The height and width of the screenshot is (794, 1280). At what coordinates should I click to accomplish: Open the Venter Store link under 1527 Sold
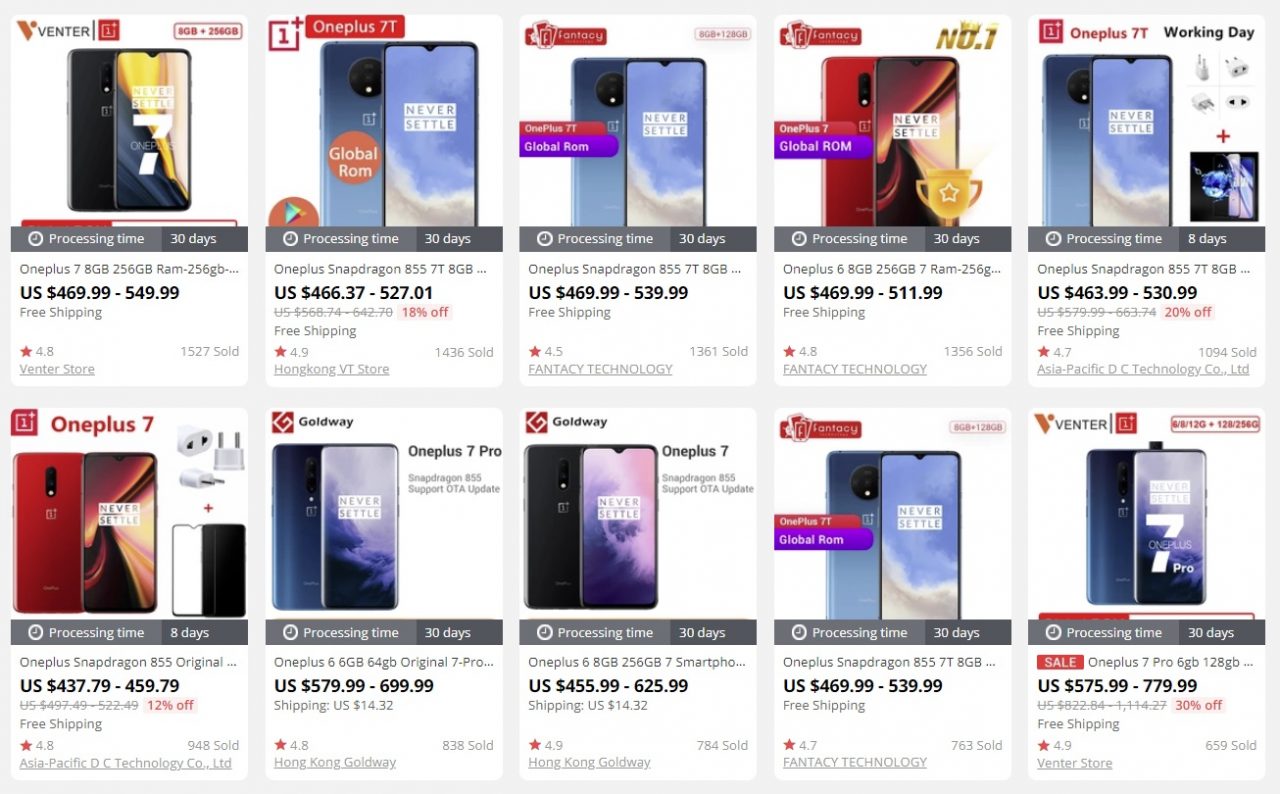pos(57,369)
